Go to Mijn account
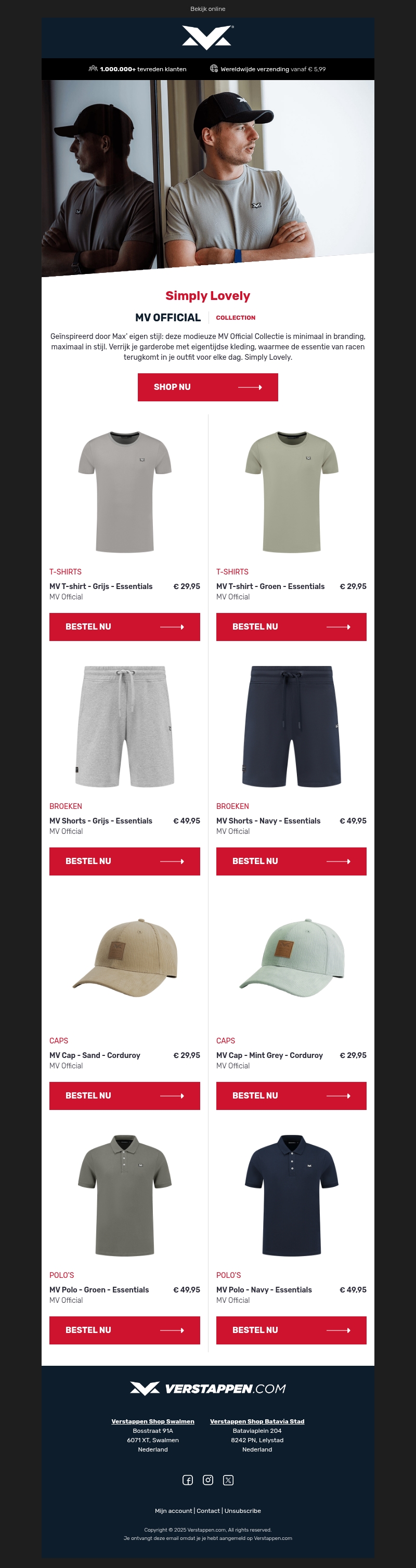Screen dimensions: 416x1568 pyautogui.click(x=173, y=1511)
